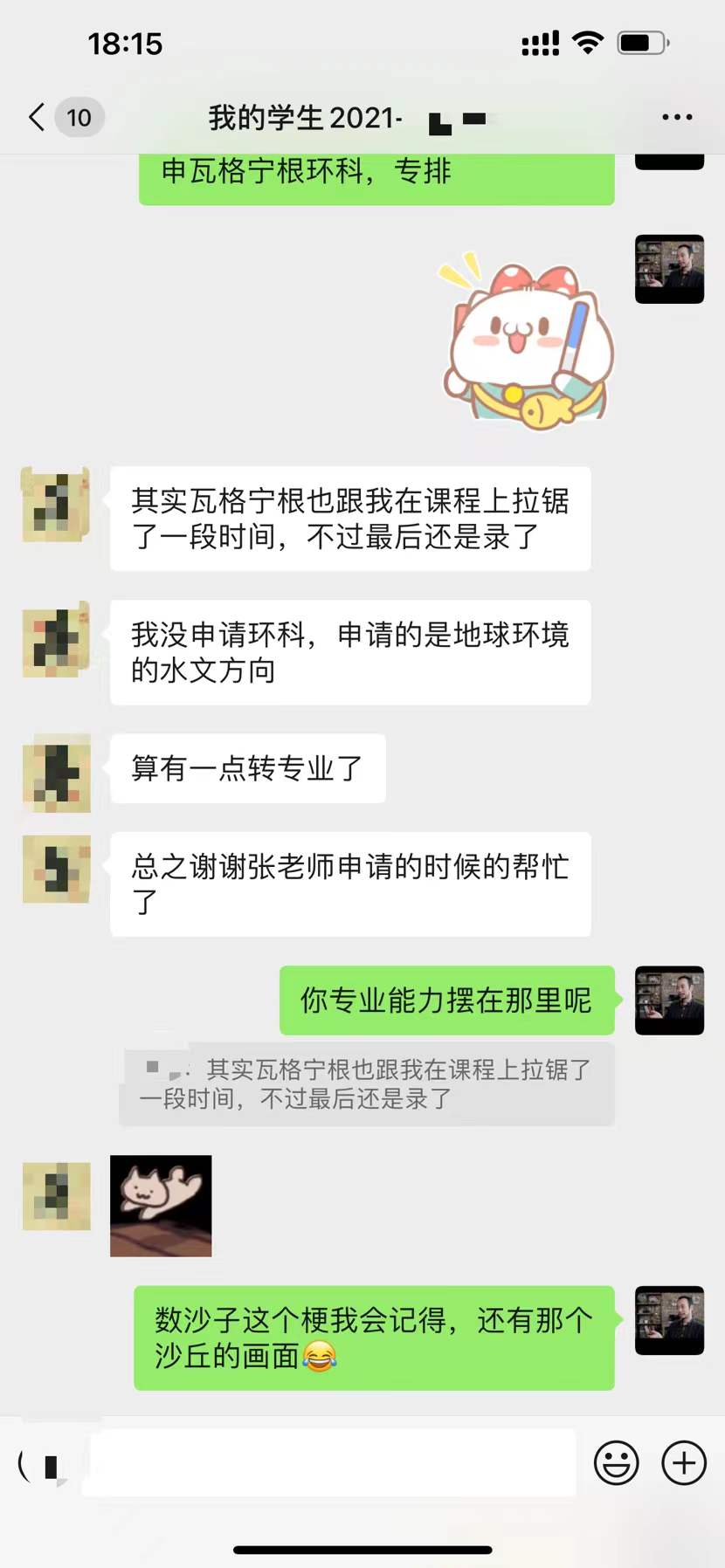Tap the avatar next to 数沙子这个梗 message
This screenshot has height=1568, width=725.
click(669, 1320)
